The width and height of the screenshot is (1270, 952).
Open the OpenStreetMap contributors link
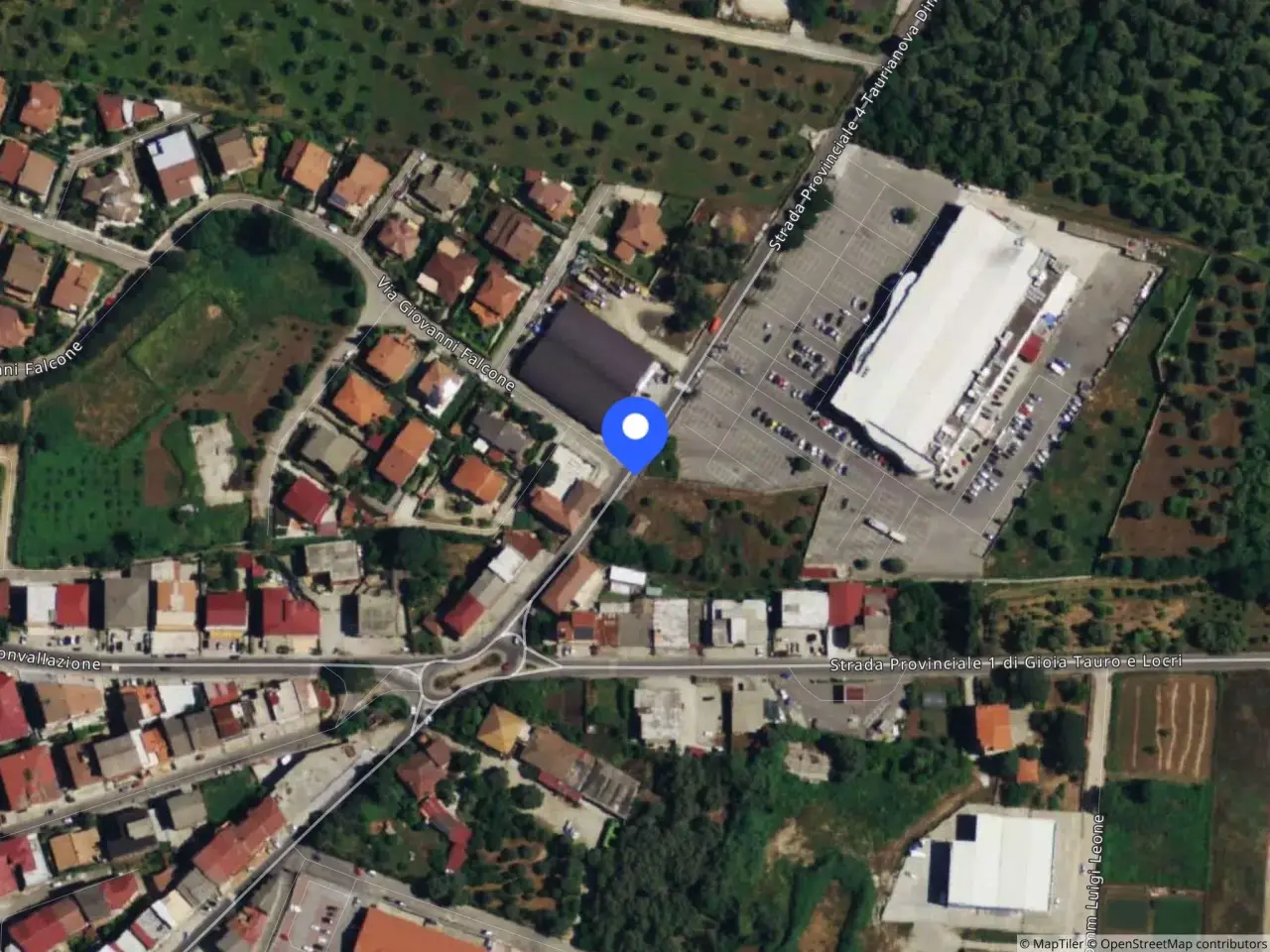tap(1183, 943)
